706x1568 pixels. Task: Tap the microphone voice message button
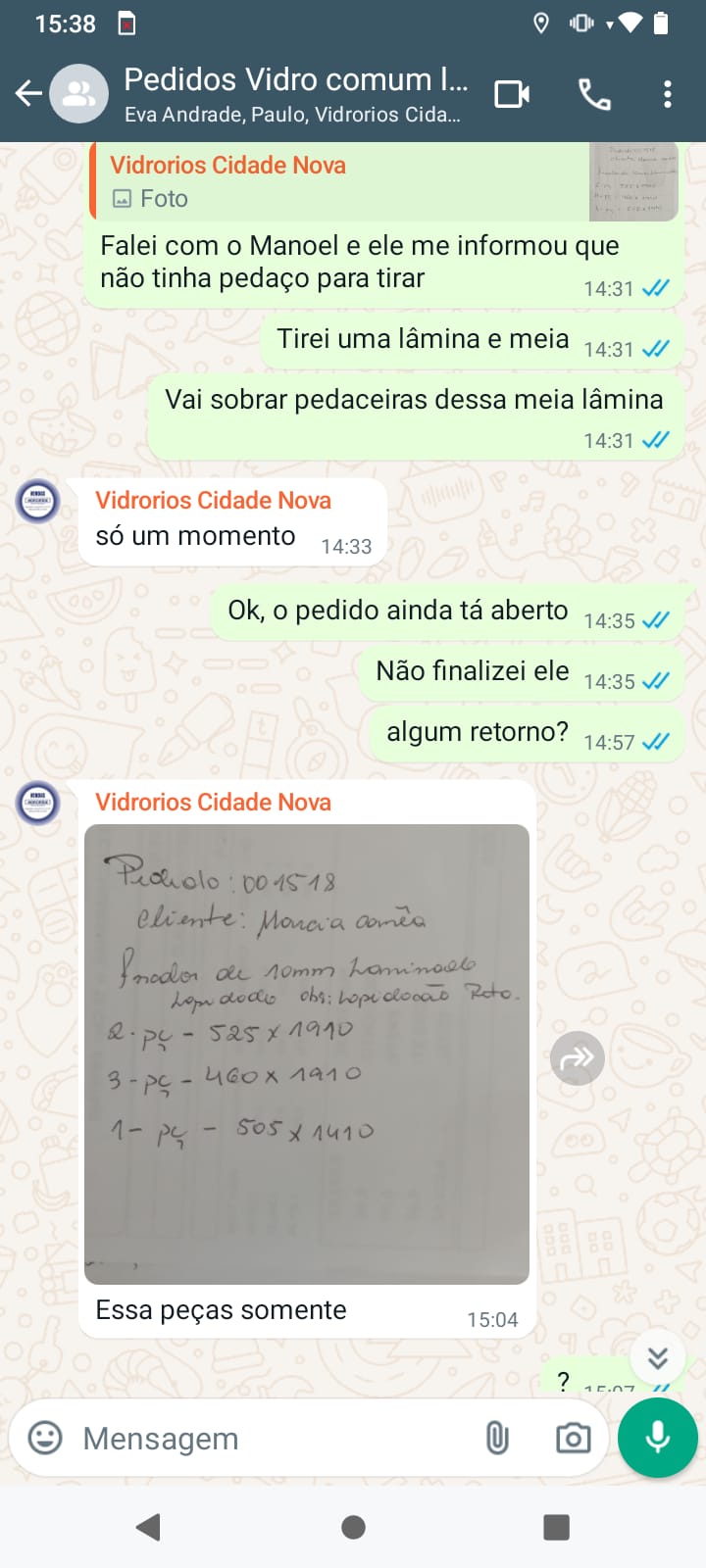tap(658, 1438)
